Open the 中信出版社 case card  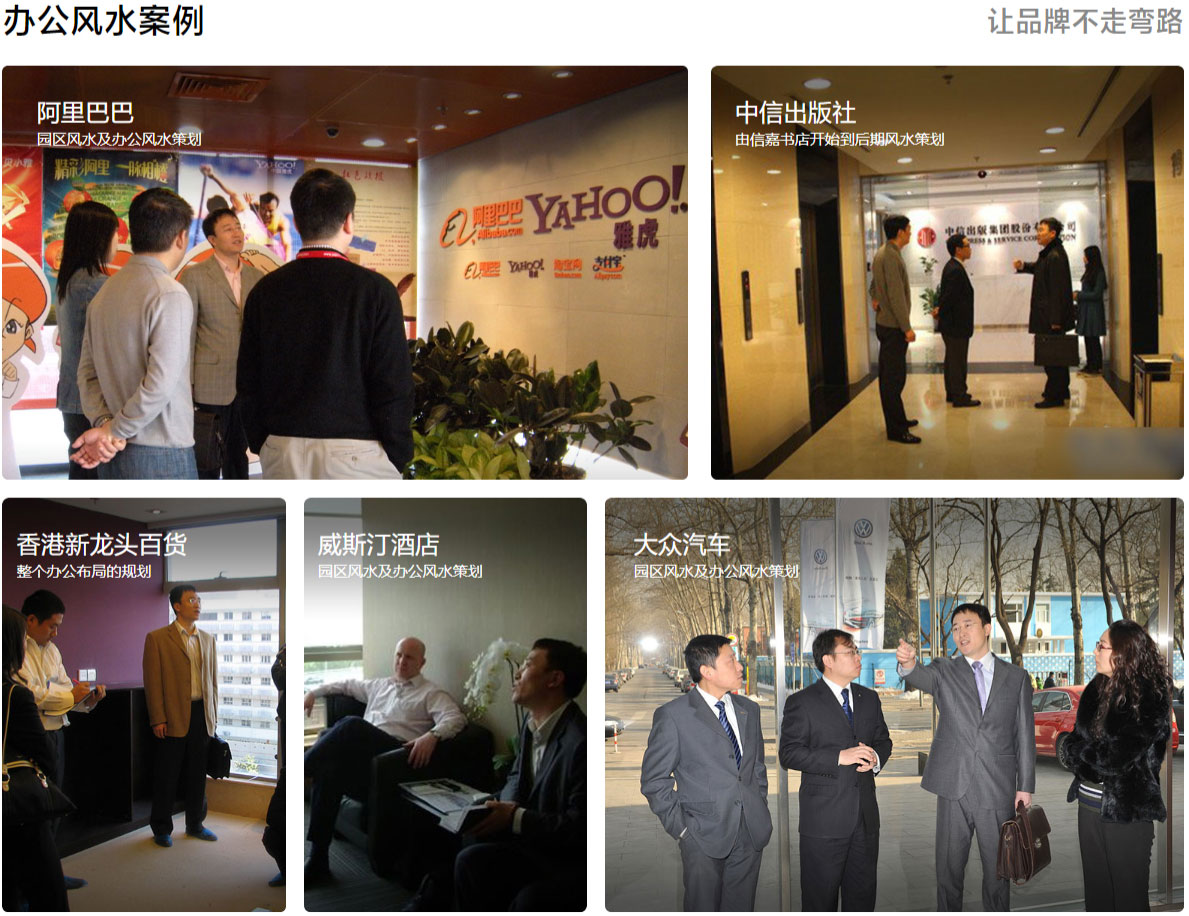tap(946, 272)
